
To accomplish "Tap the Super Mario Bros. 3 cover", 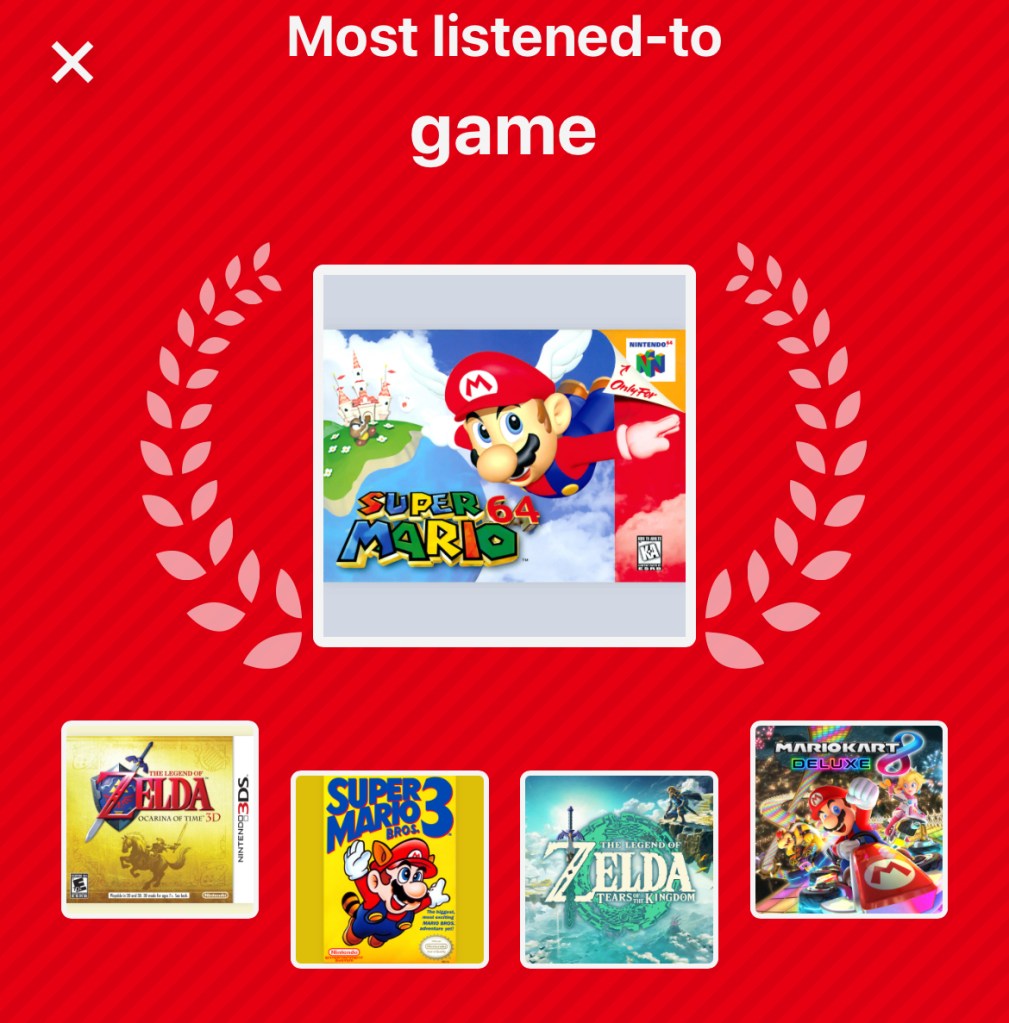I will [x=389, y=869].
